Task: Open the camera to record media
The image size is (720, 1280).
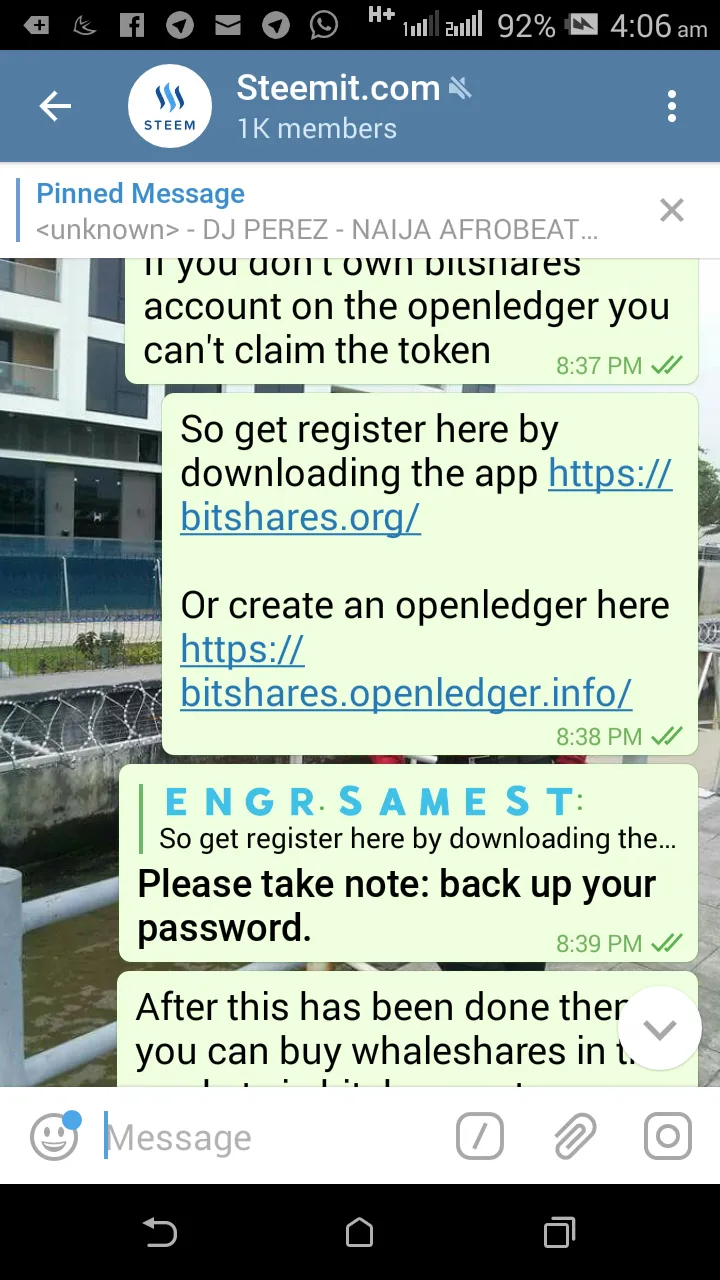Action: click(667, 1137)
